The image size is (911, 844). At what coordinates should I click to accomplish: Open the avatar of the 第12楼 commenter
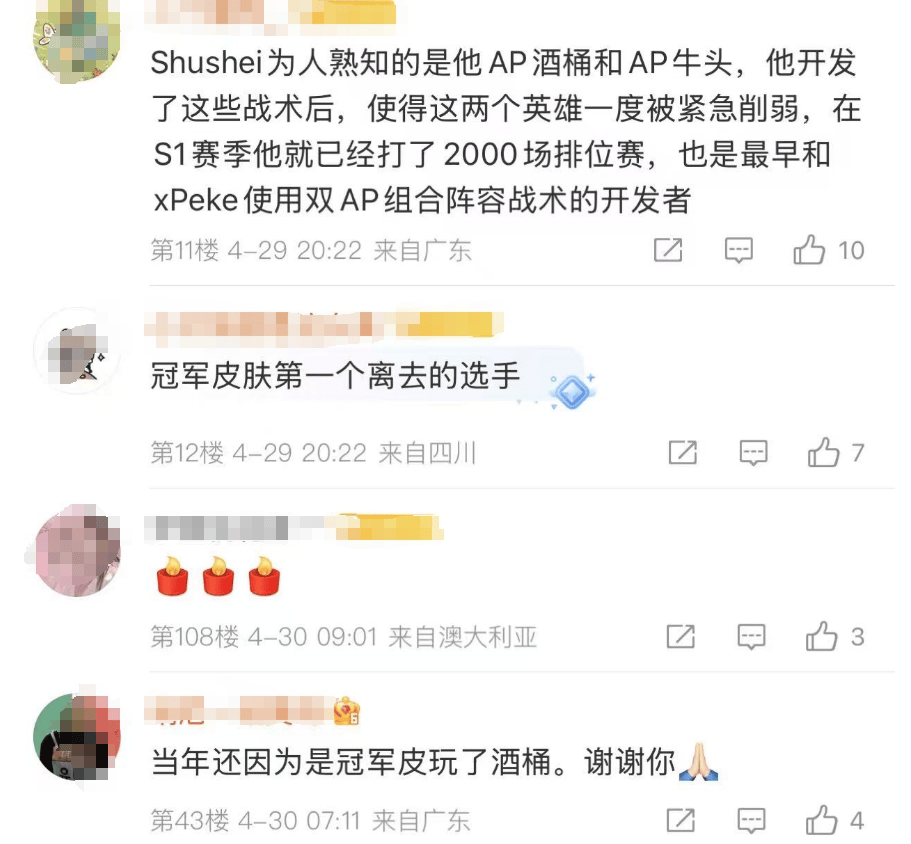point(78,356)
